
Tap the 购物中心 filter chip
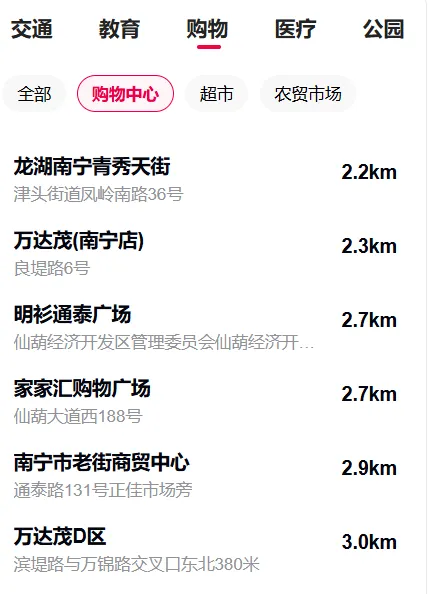(125, 94)
